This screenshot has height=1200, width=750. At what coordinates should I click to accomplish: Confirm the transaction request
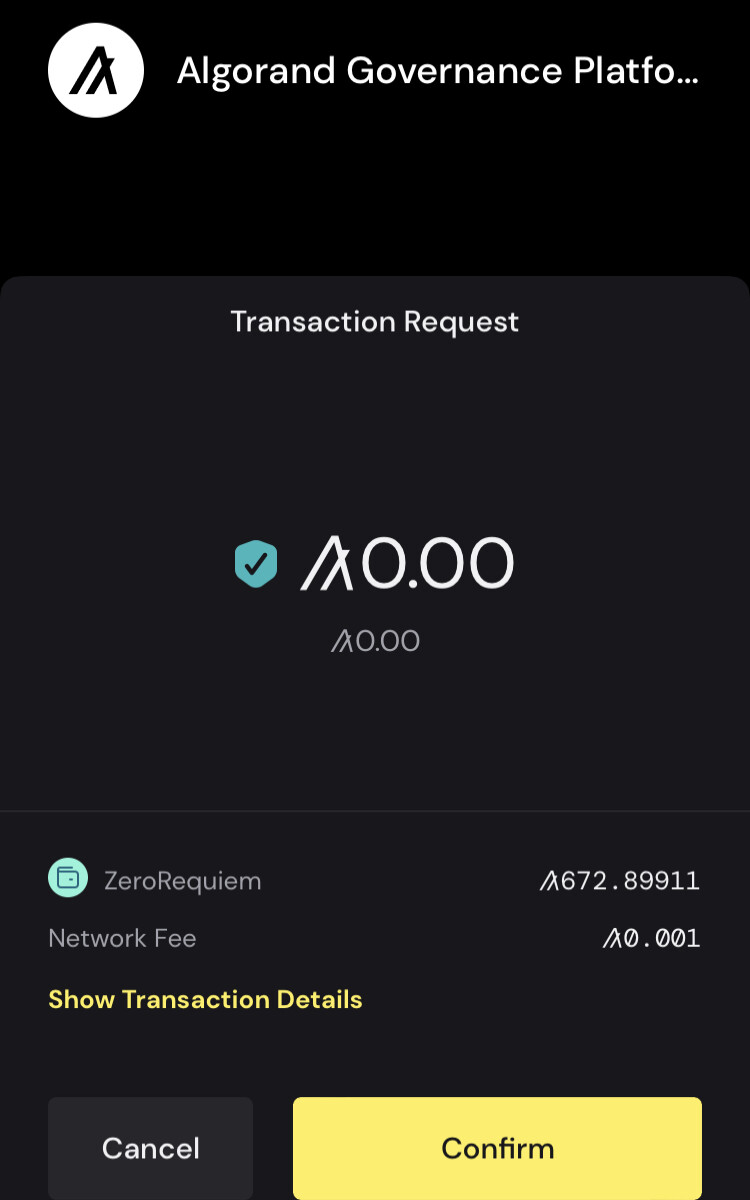tap(497, 1147)
